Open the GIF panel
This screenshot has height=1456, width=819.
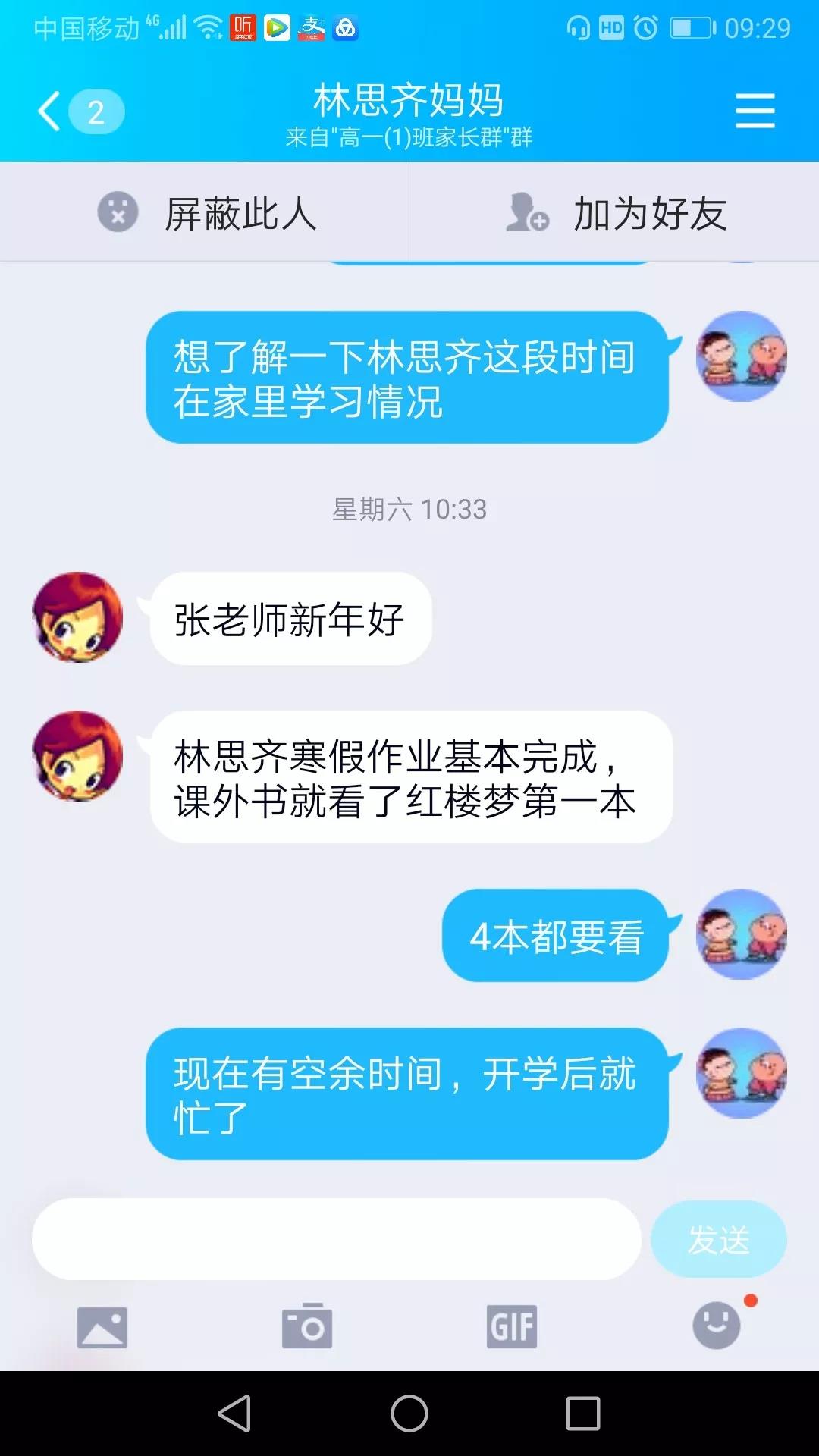click(512, 1327)
